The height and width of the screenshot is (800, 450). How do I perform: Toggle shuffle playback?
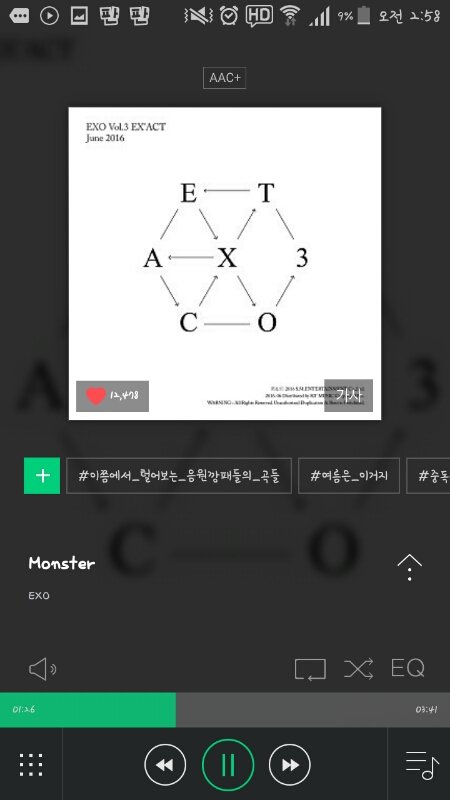(358, 669)
